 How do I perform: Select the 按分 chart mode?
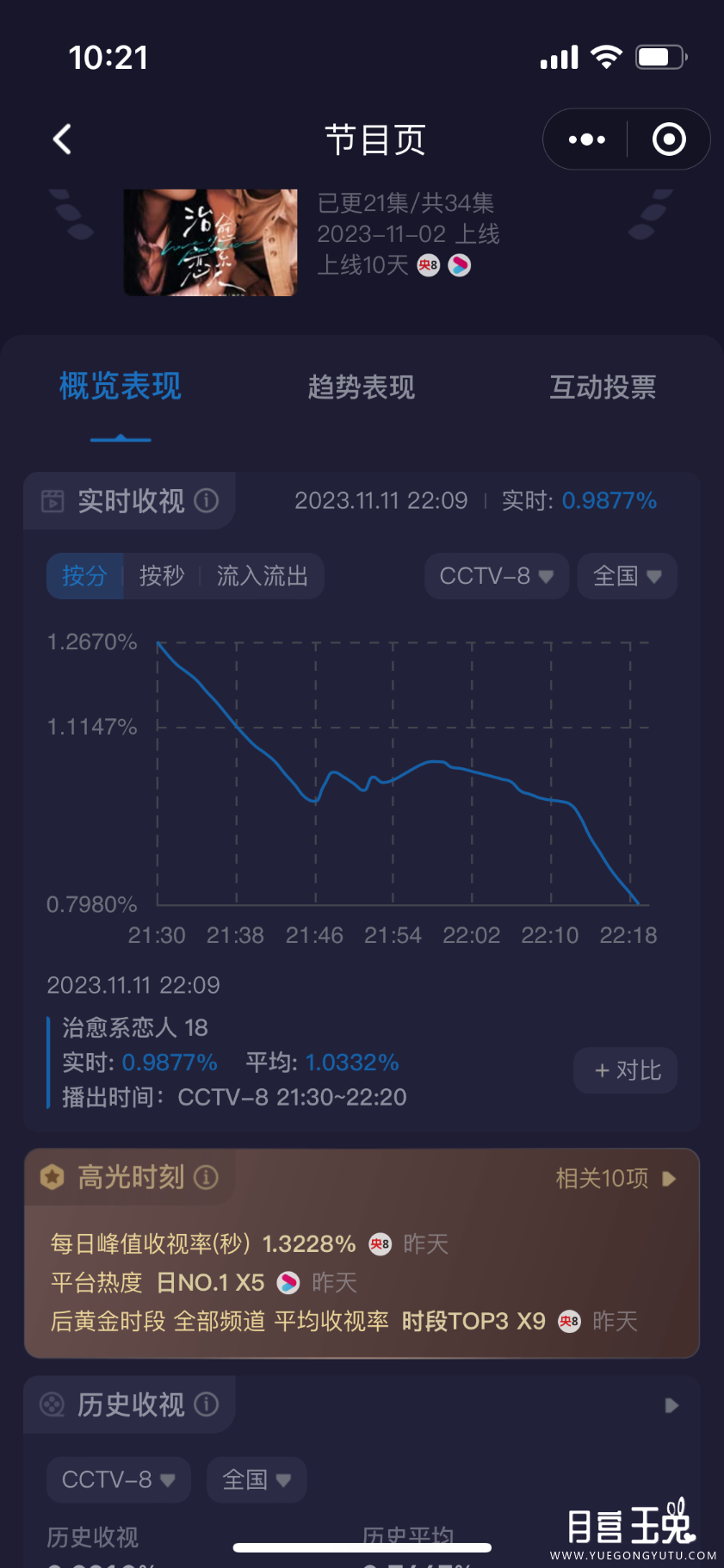click(84, 576)
